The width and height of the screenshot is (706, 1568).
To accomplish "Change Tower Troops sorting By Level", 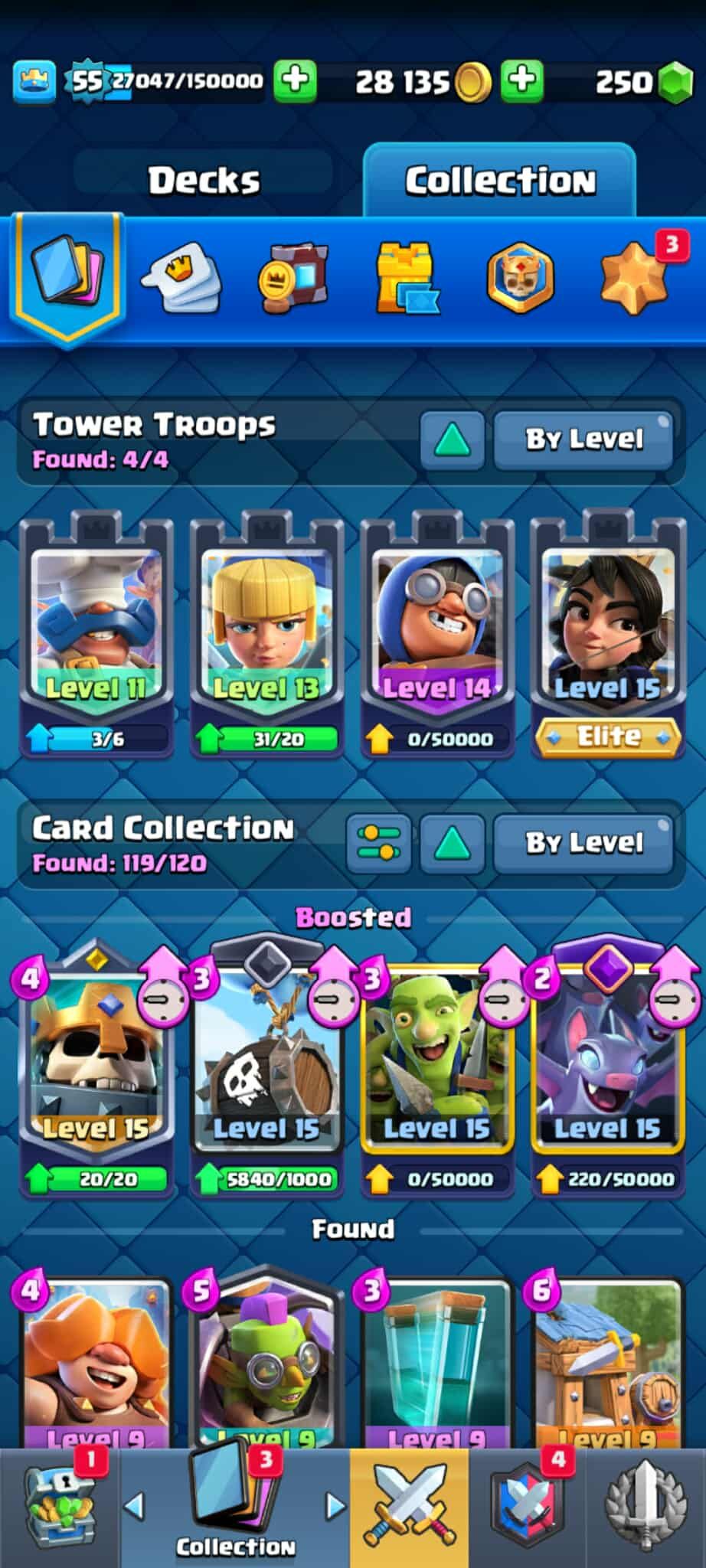I will point(583,439).
